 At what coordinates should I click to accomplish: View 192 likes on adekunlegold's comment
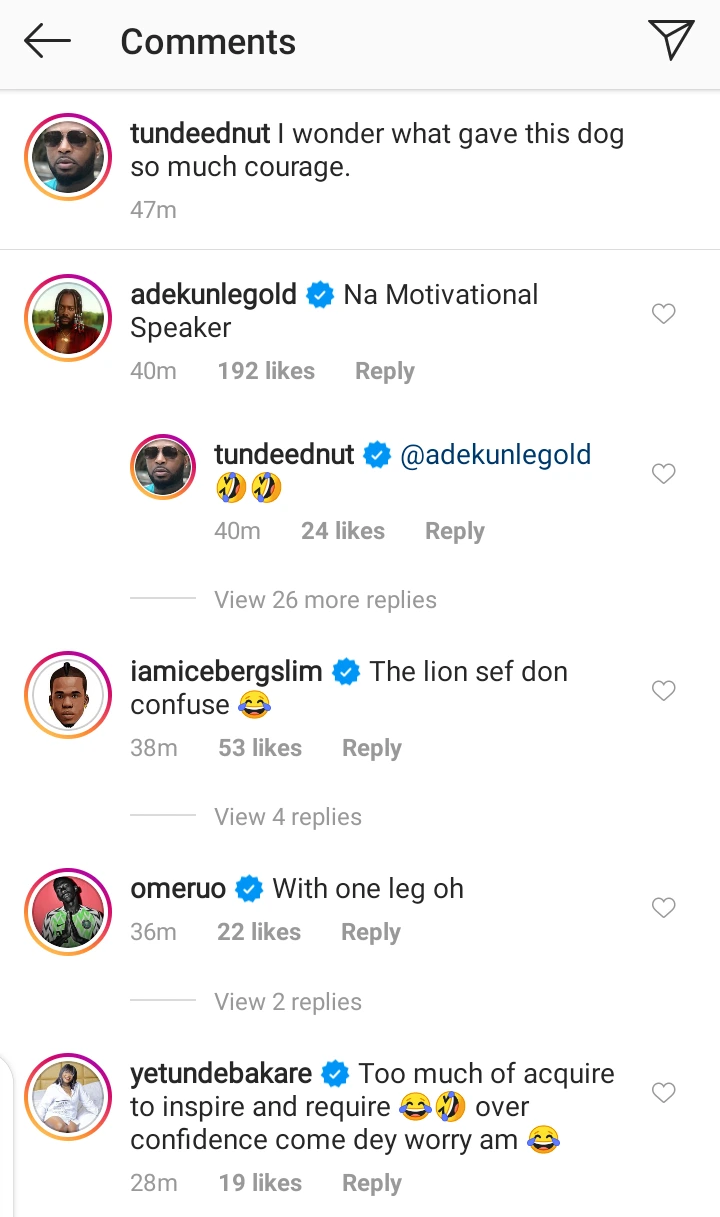266,371
